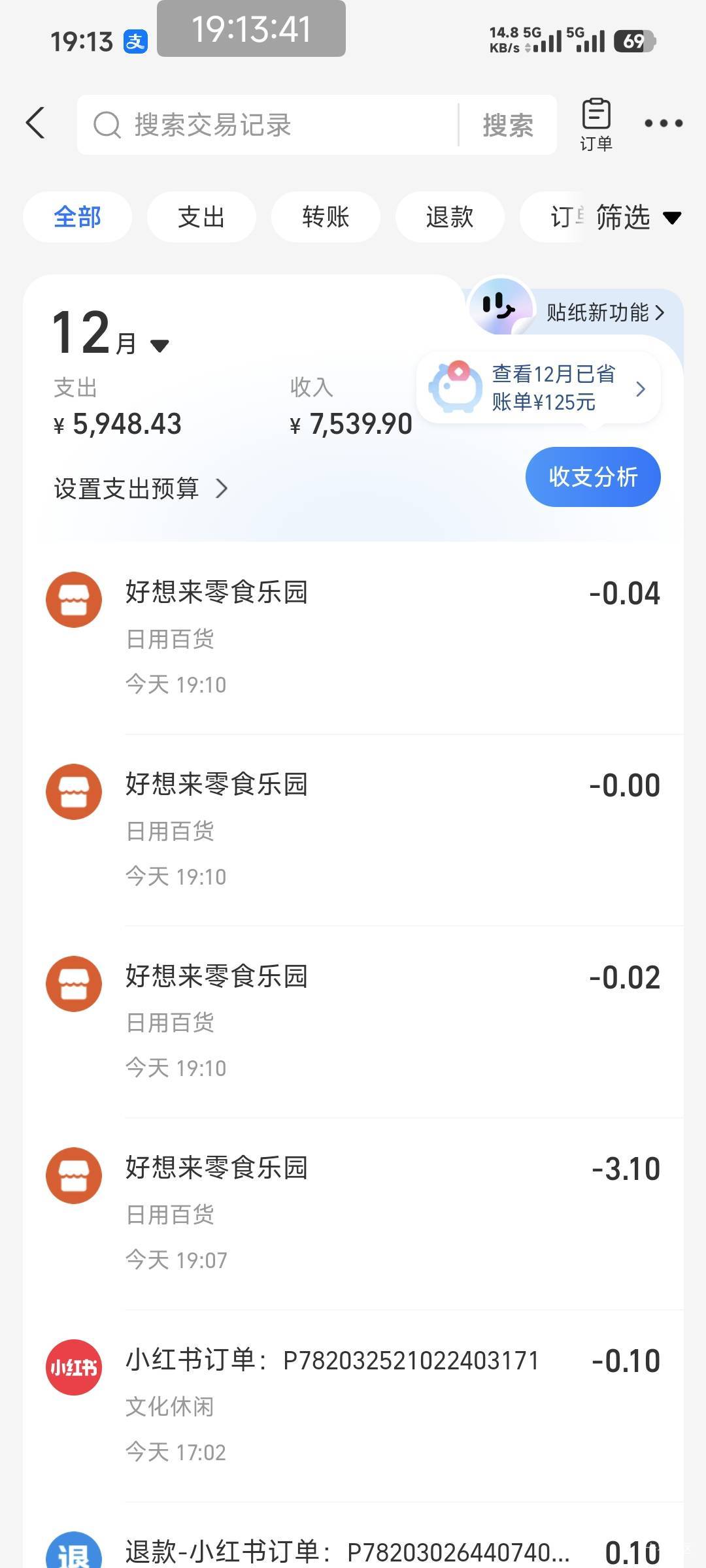Tap the 搜索 button
The image size is (706, 1568).
click(508, 125)
